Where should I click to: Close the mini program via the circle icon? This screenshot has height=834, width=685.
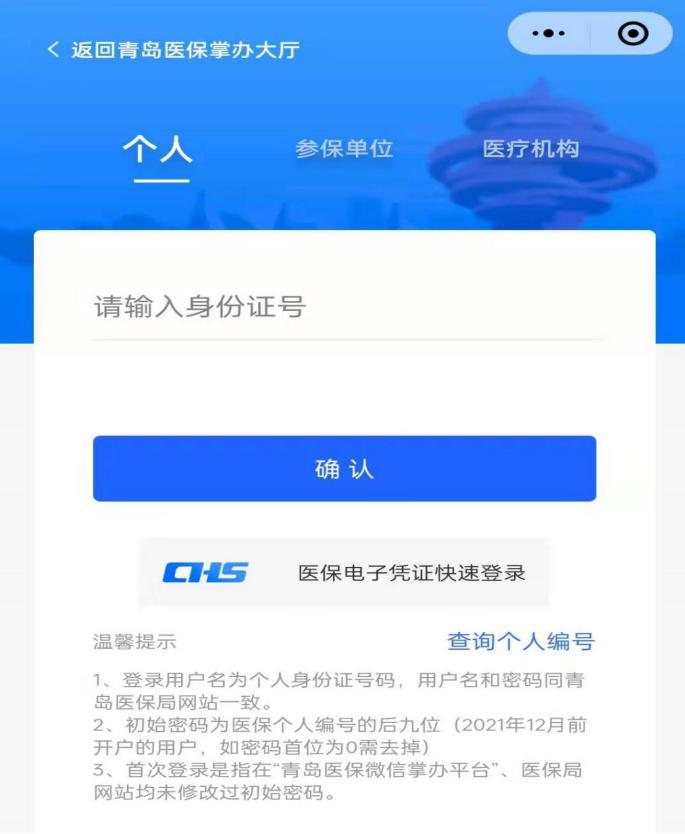pyautogui.click(x=633, y=34)
